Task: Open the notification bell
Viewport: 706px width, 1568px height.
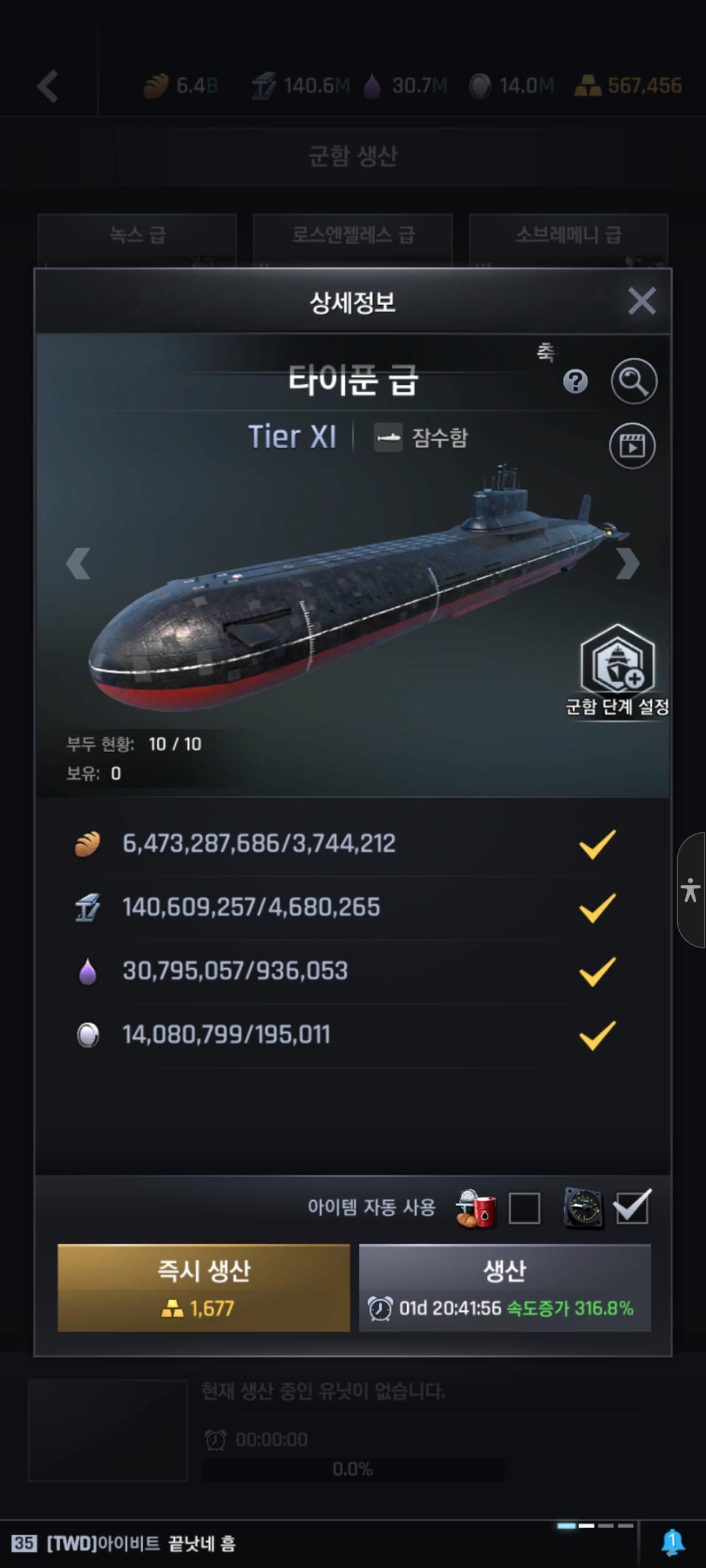Action: click(672, 1543)
